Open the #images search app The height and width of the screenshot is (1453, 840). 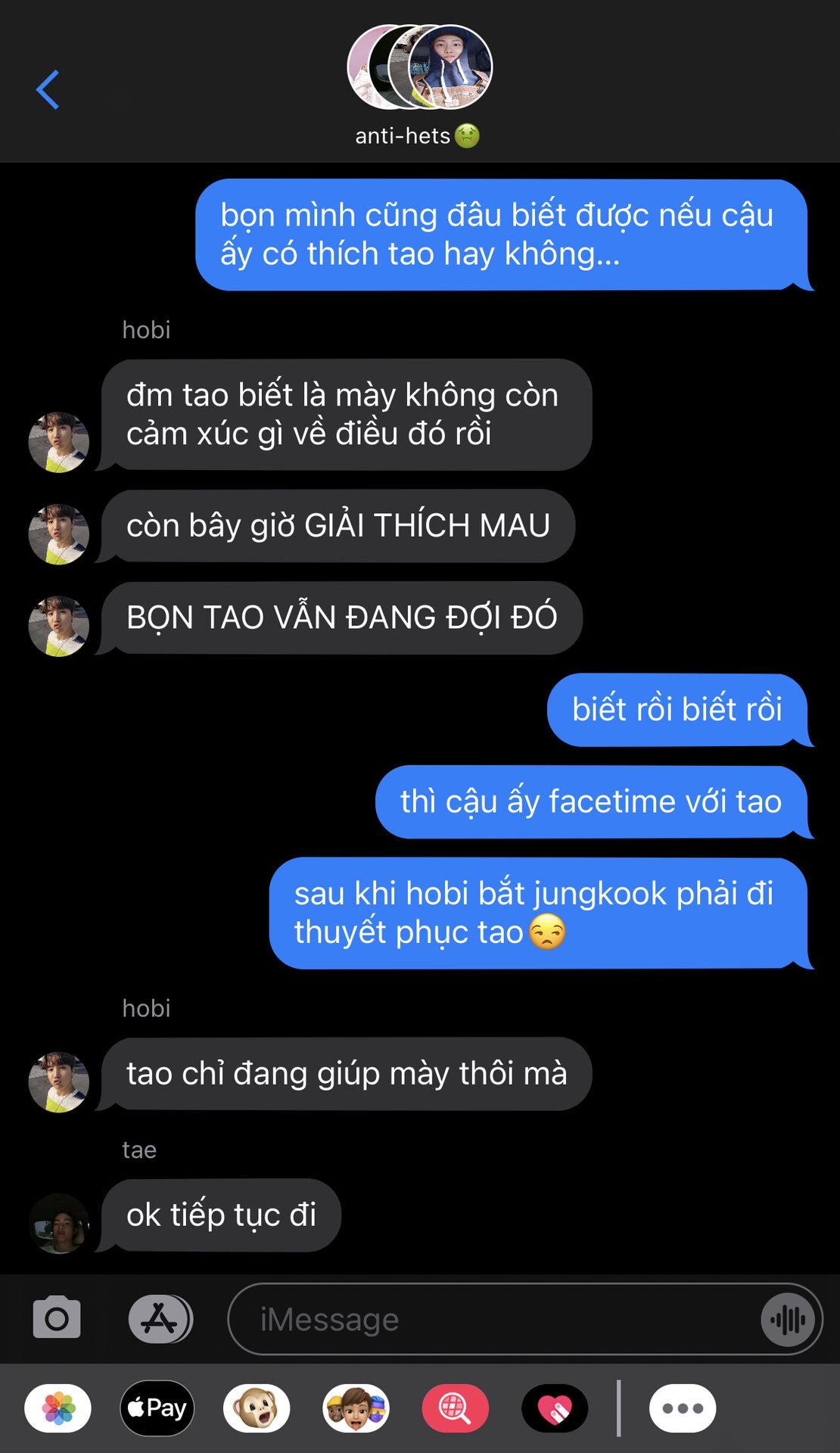point(455,1408)
